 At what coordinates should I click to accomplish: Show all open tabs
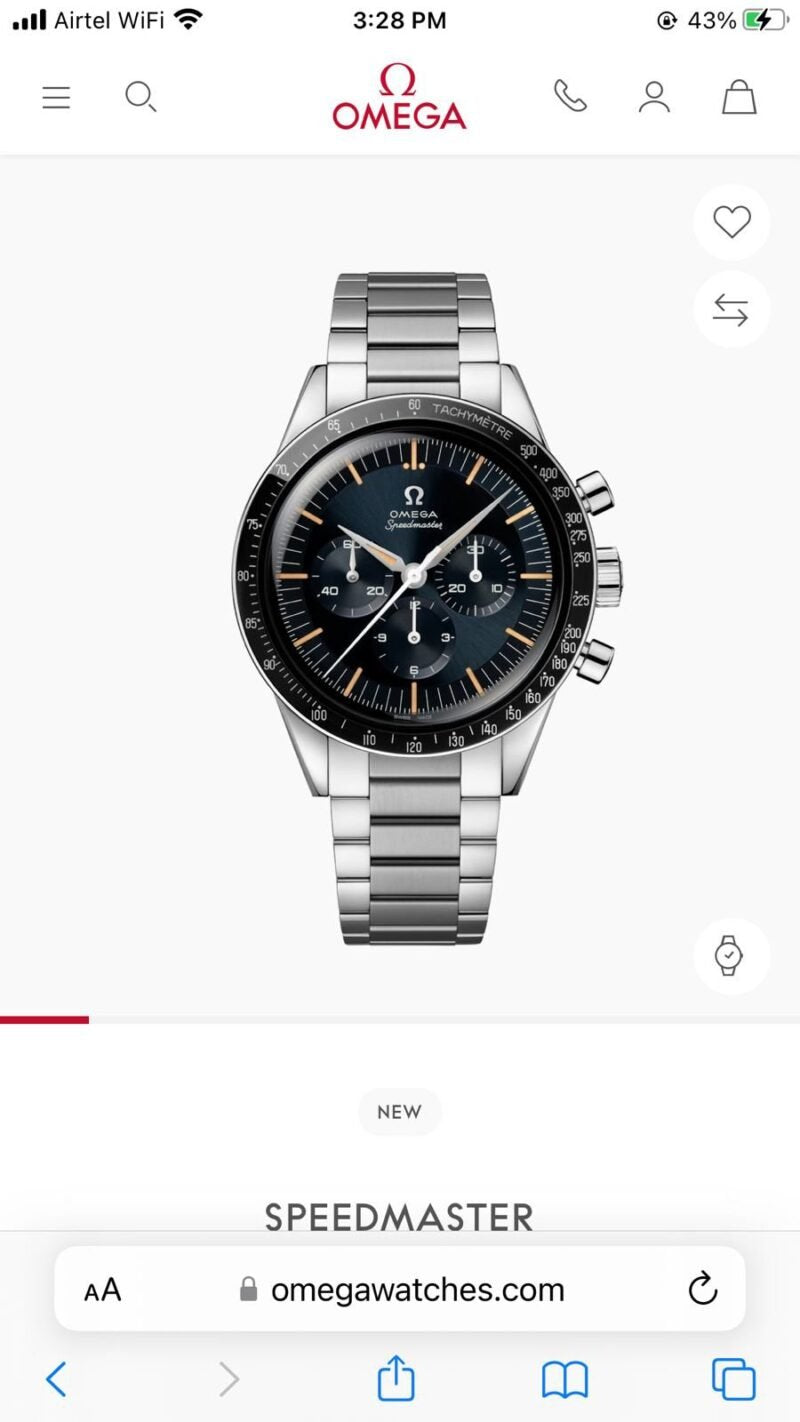pyautogui.click(x=733, y=1381)
